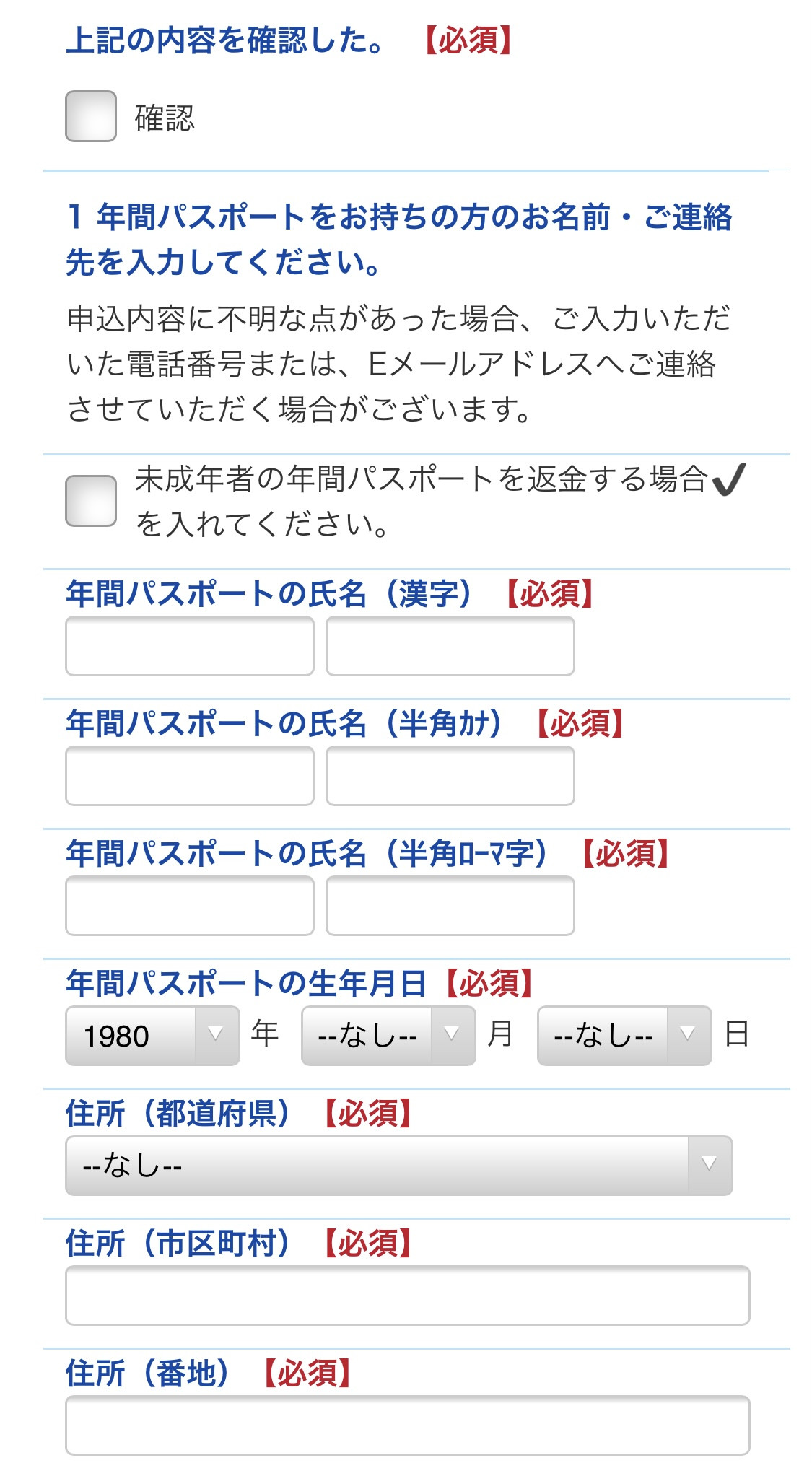Open the birth month dropdown
This screenshot has width=812, height=1463.
[x=368, y=1036]
